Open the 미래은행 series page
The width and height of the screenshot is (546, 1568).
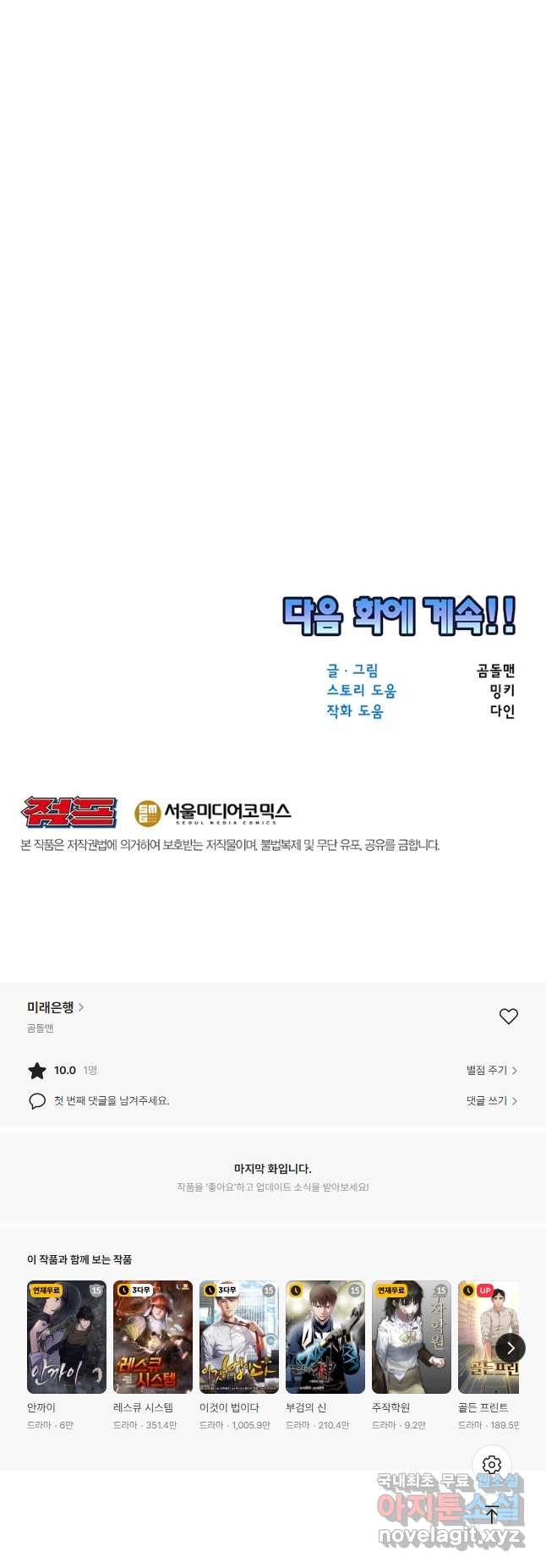(x=55, y=1007)
